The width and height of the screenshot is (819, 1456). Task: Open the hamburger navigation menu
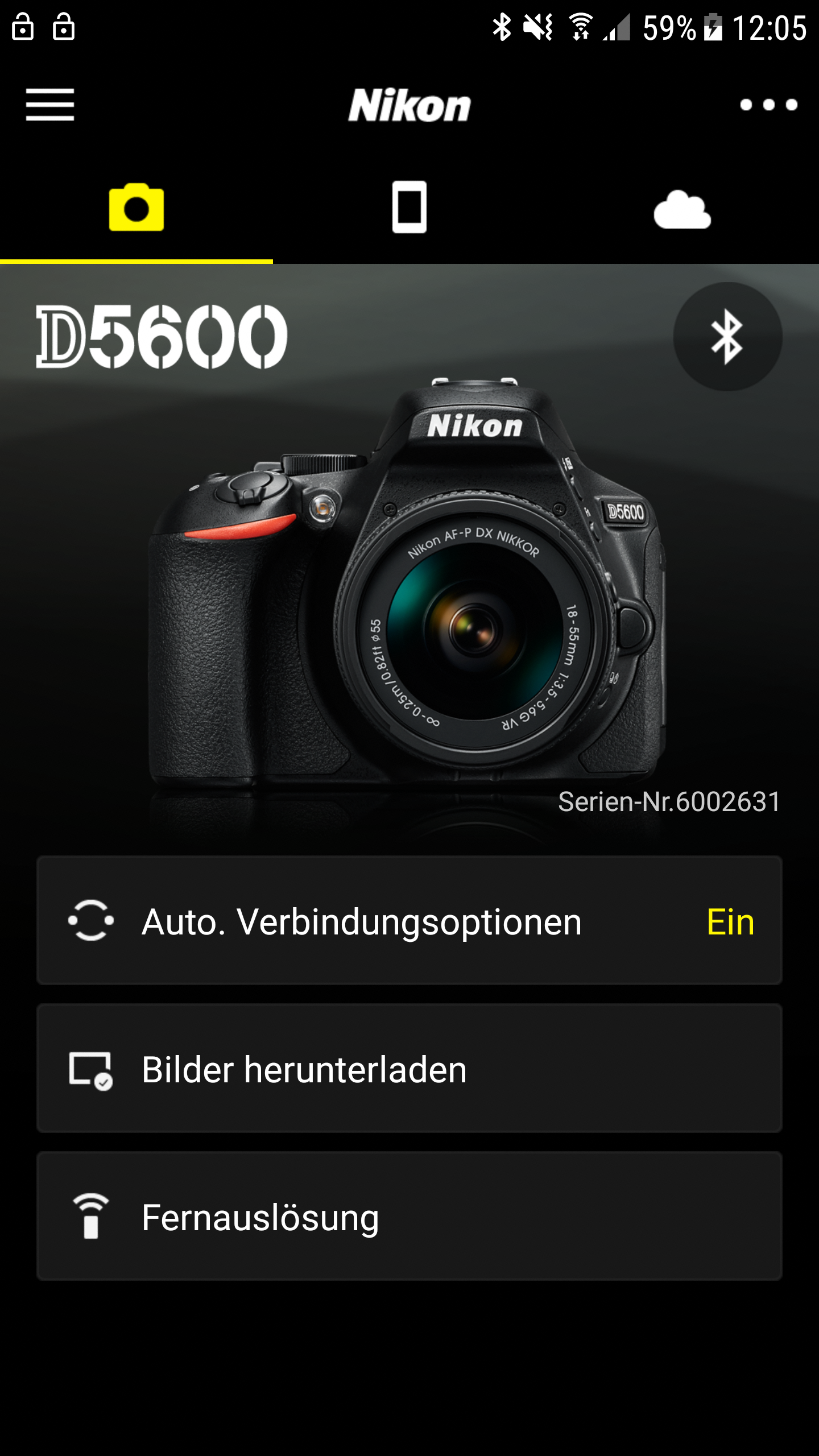50,105
